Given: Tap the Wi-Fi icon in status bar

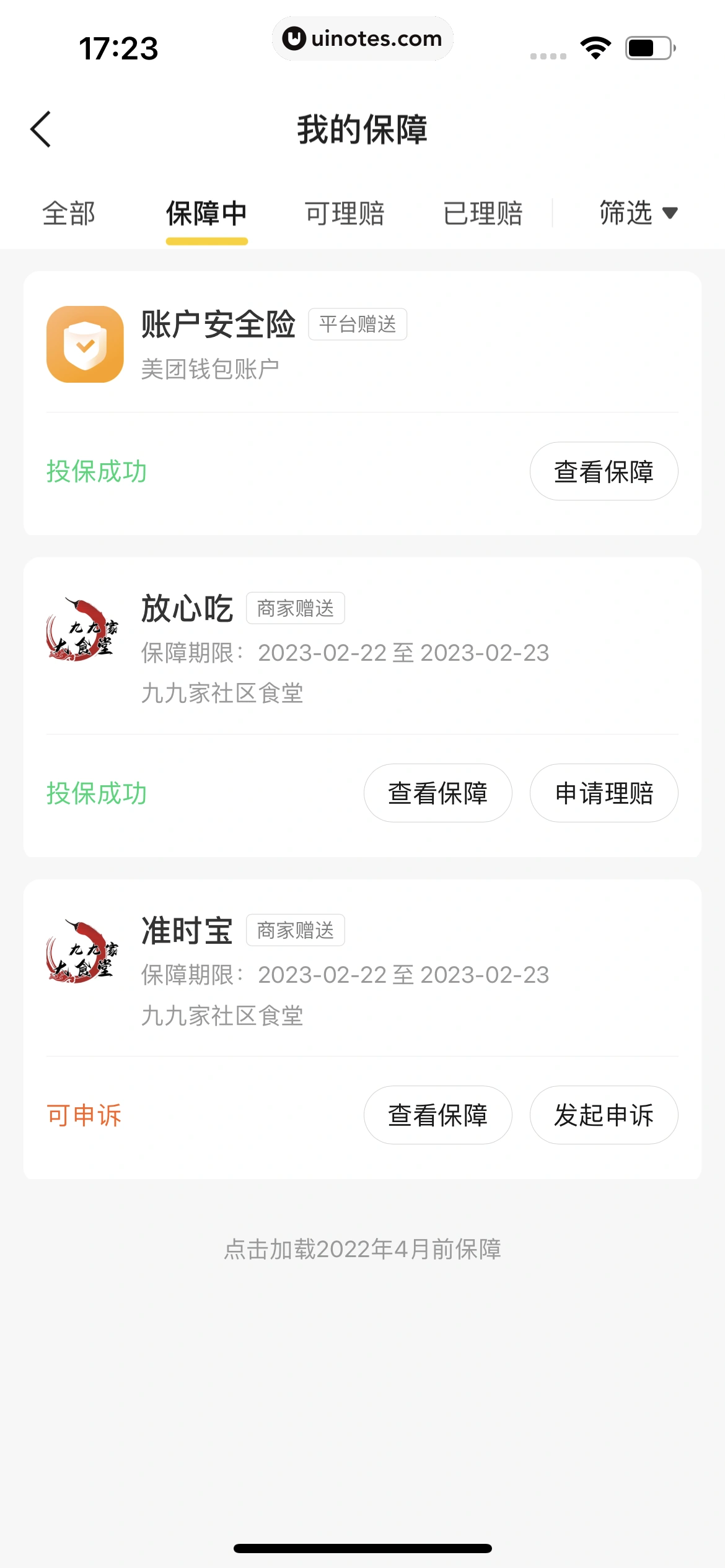Looking at the screenshot, I should (x=595, y=45).
